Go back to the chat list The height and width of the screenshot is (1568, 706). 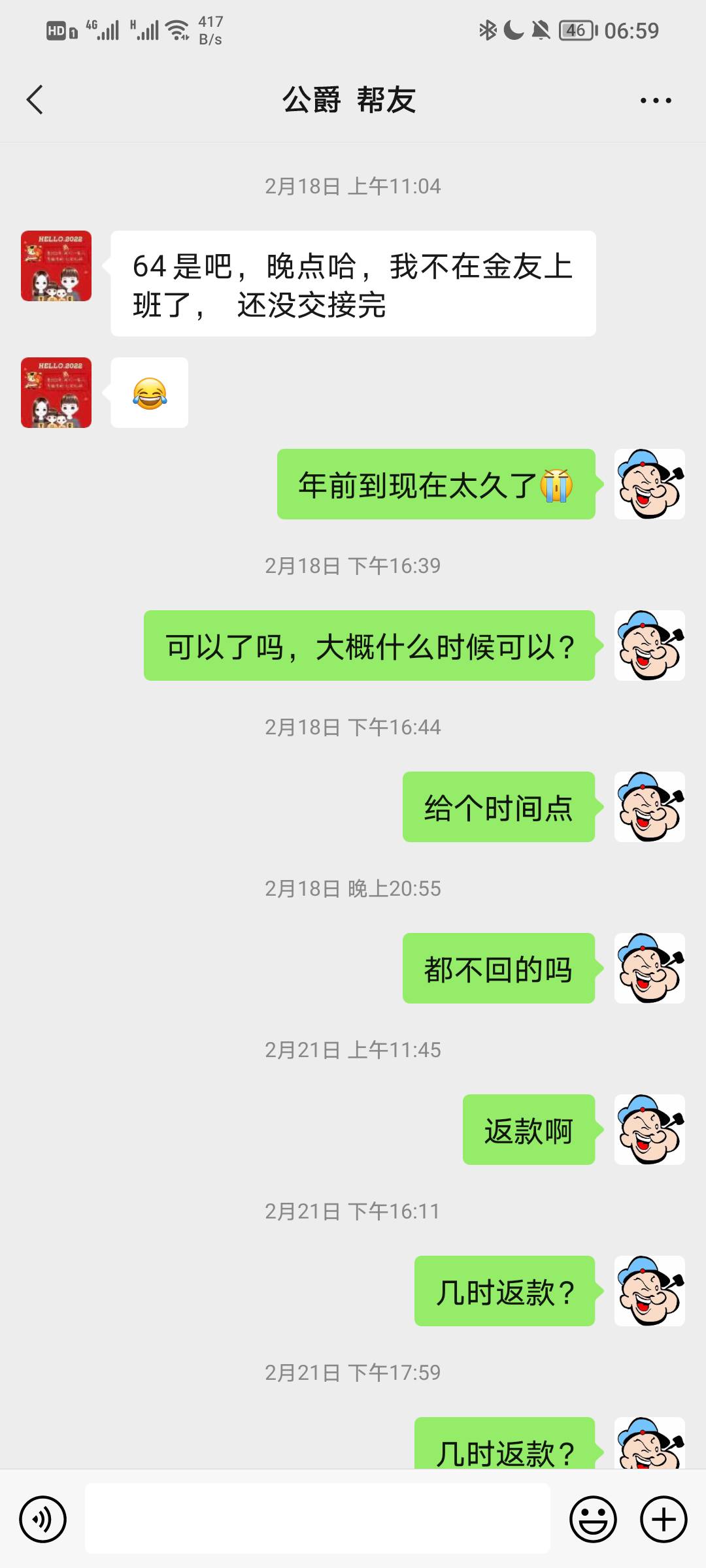click(35, 100)
